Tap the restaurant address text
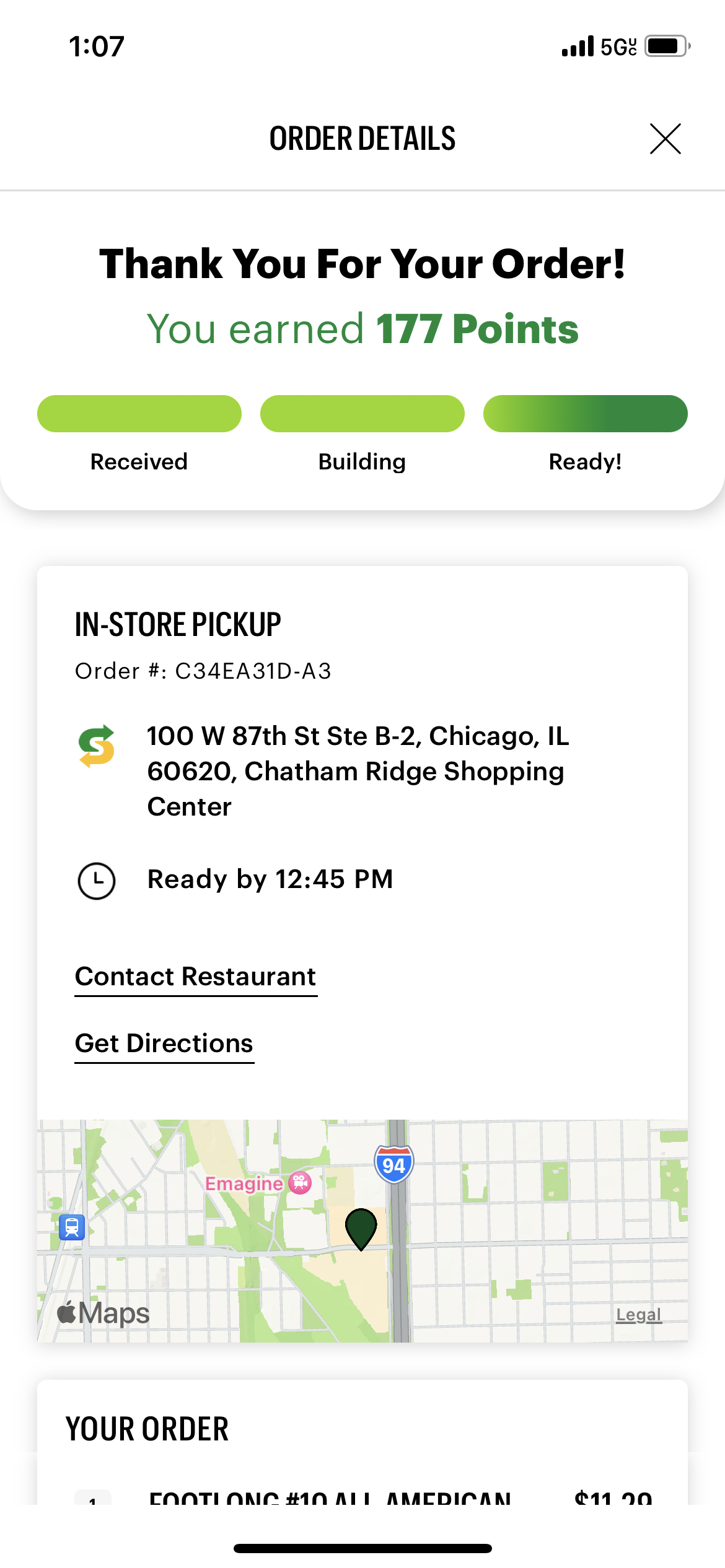Viewport: 725px width, 1568px height. pyautogui.click(x=358, y=771)
